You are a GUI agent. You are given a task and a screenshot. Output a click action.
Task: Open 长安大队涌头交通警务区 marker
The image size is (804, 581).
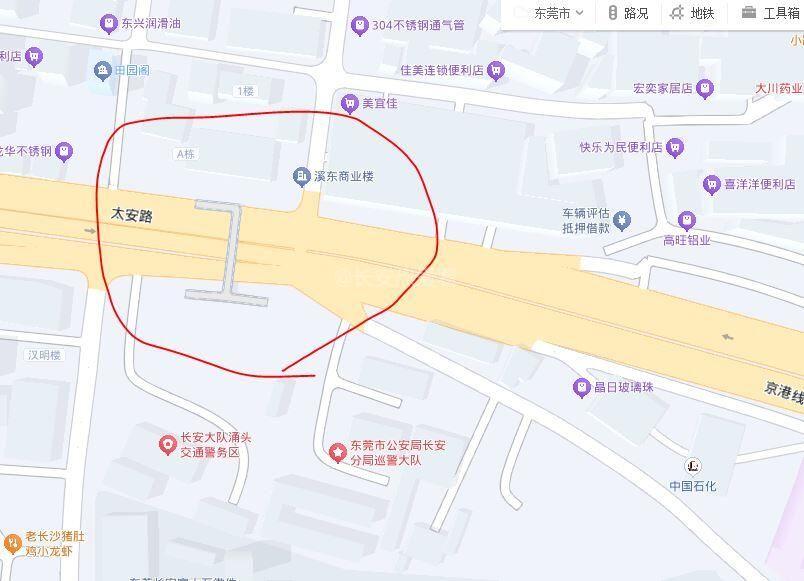tap(168, 444)
